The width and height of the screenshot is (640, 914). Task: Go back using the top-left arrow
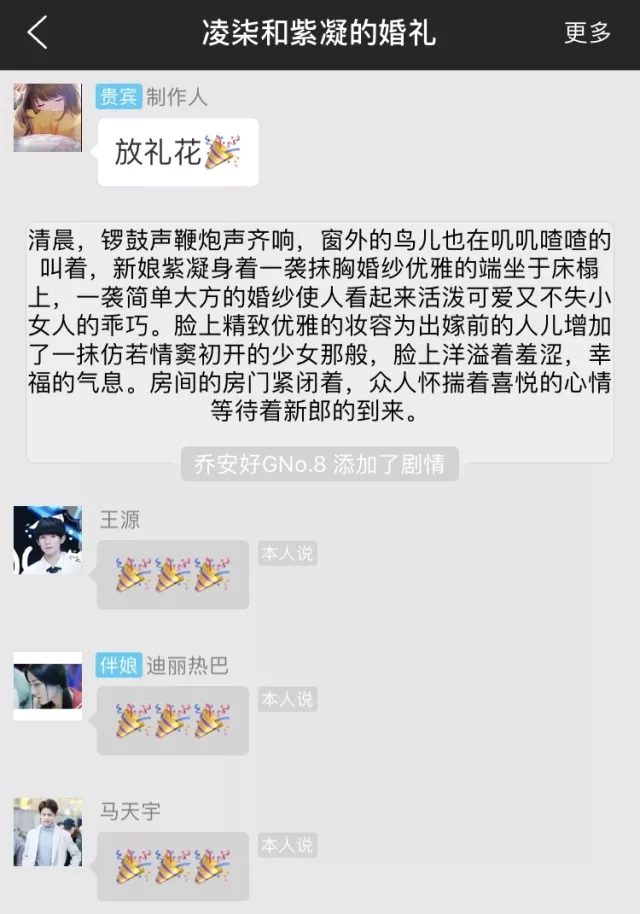pos(37,33)
